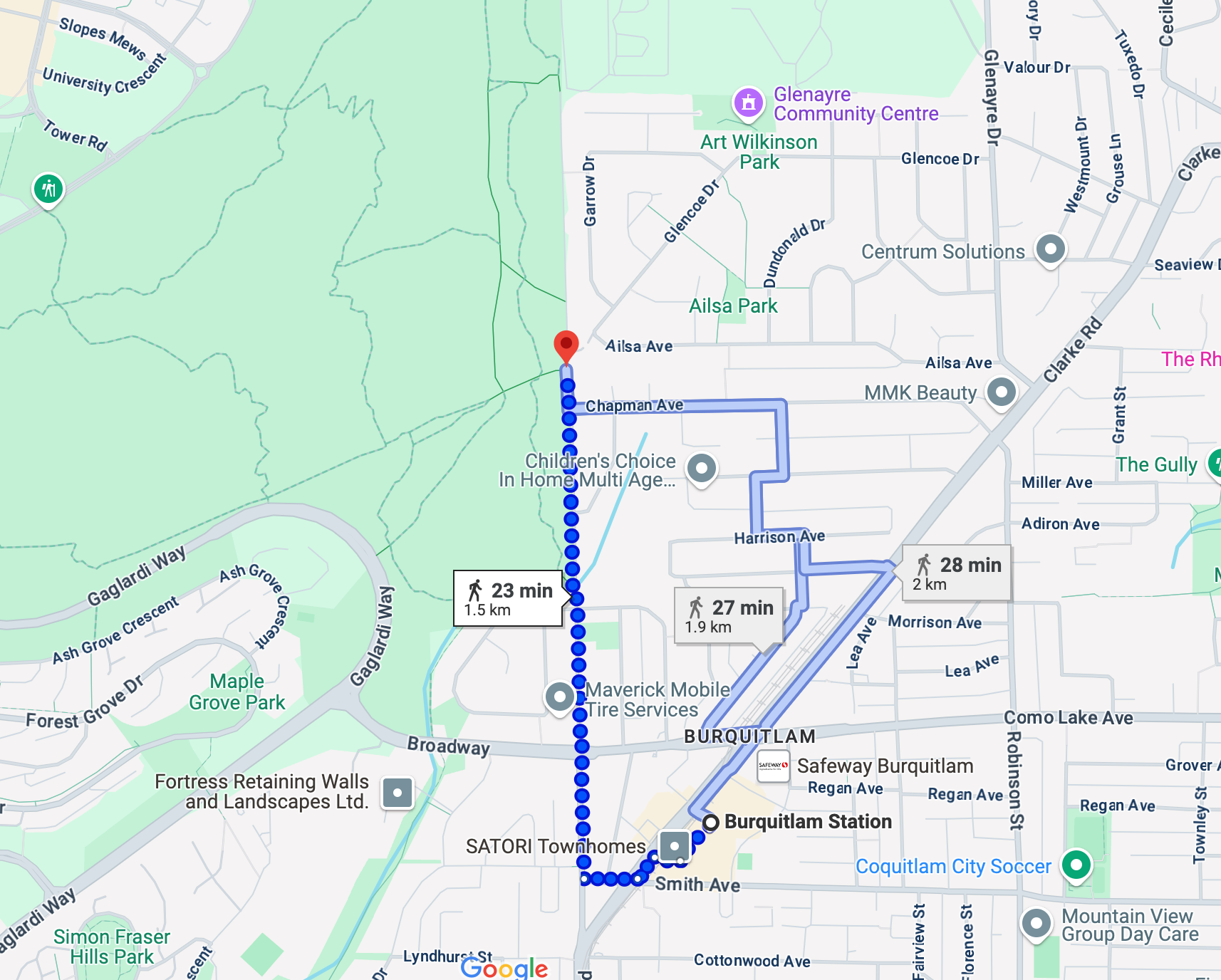The width and height of the screenshot is (1221, 980).
Task: Tap the SATORI Townhomes marker
Action: tap(674, 846)
